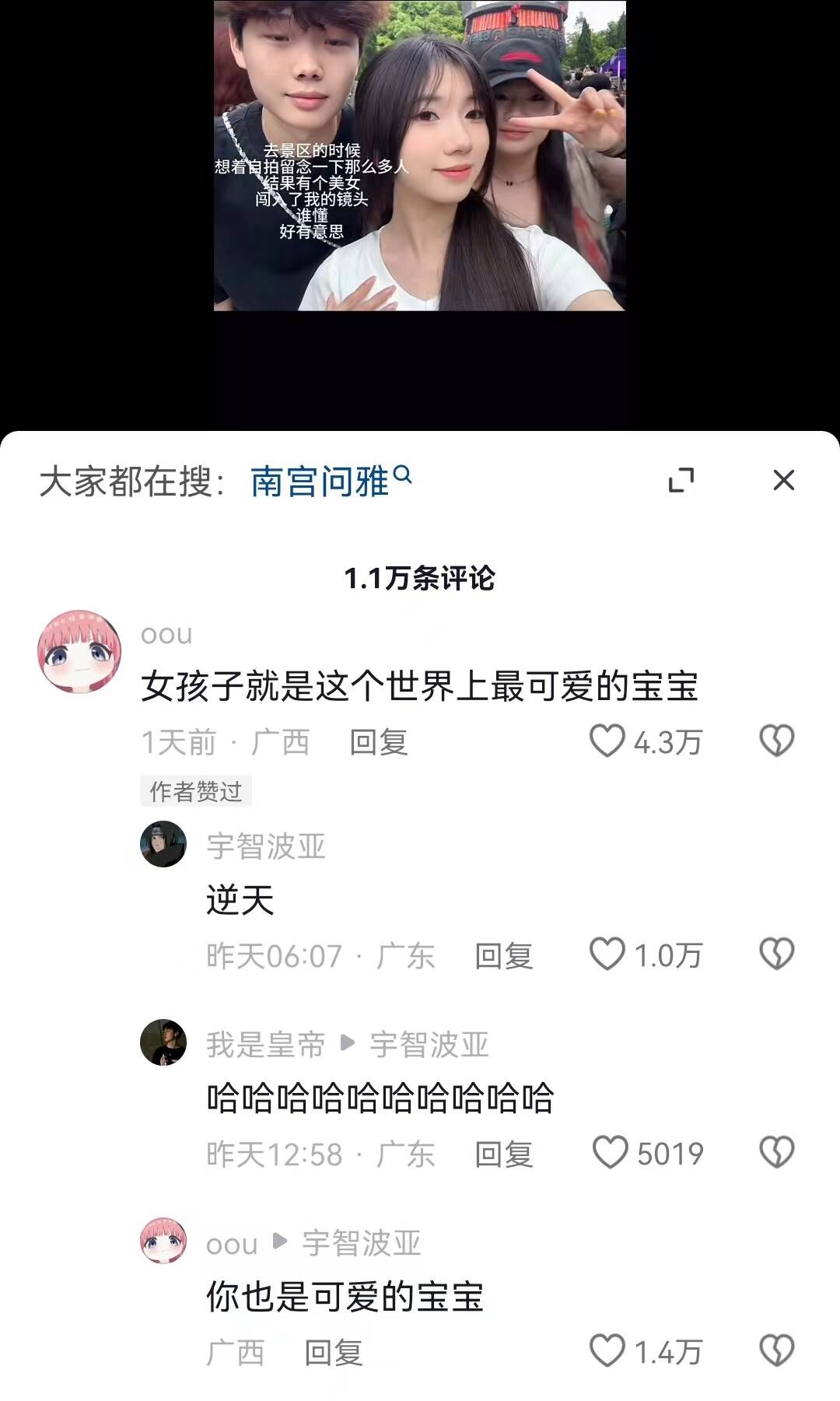The height and width of the screenshot is (1401, 840).
Task: Like 我是皇帝's 哈哈哈 reply
Action: pyautogui.click(x=610, y=1153)
